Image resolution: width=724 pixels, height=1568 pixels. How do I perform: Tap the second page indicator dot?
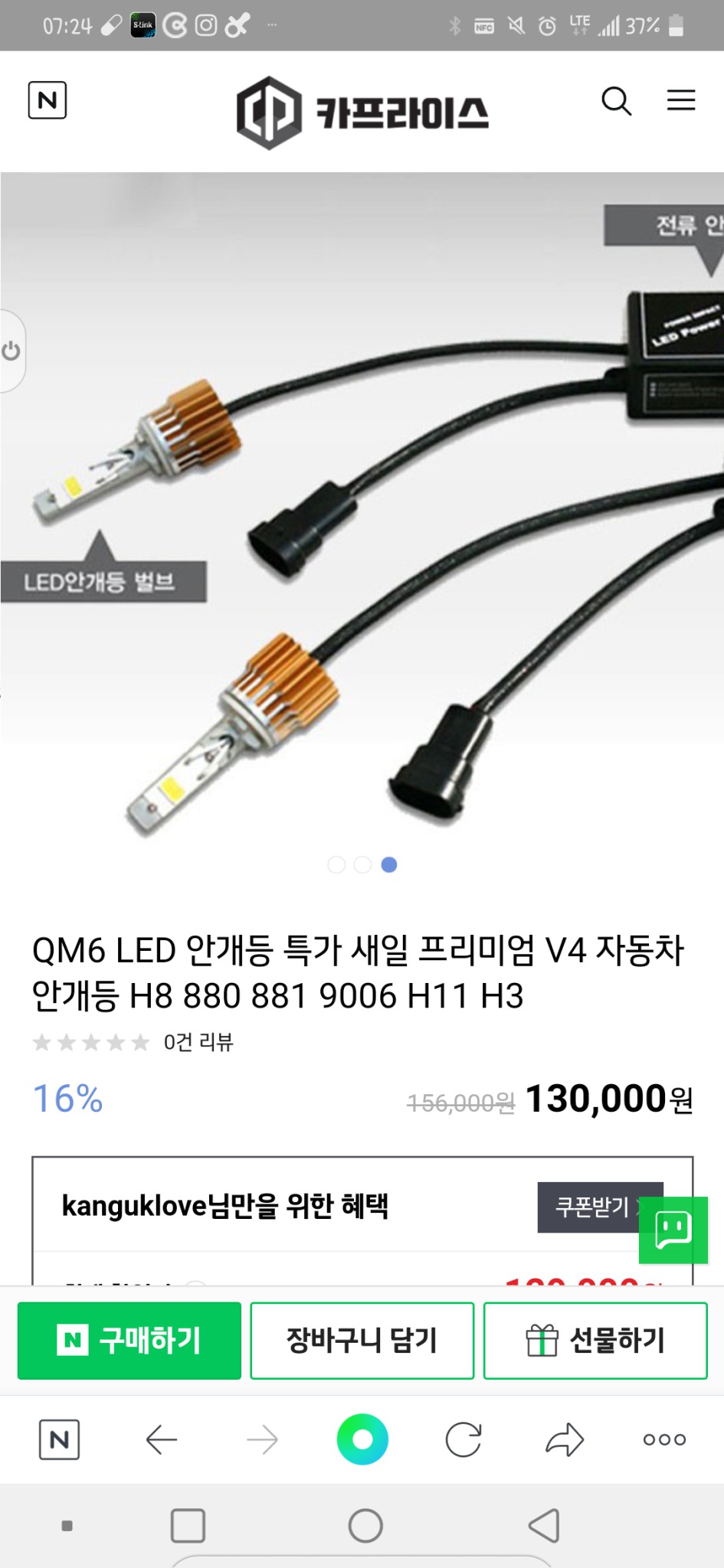point(362,864)
